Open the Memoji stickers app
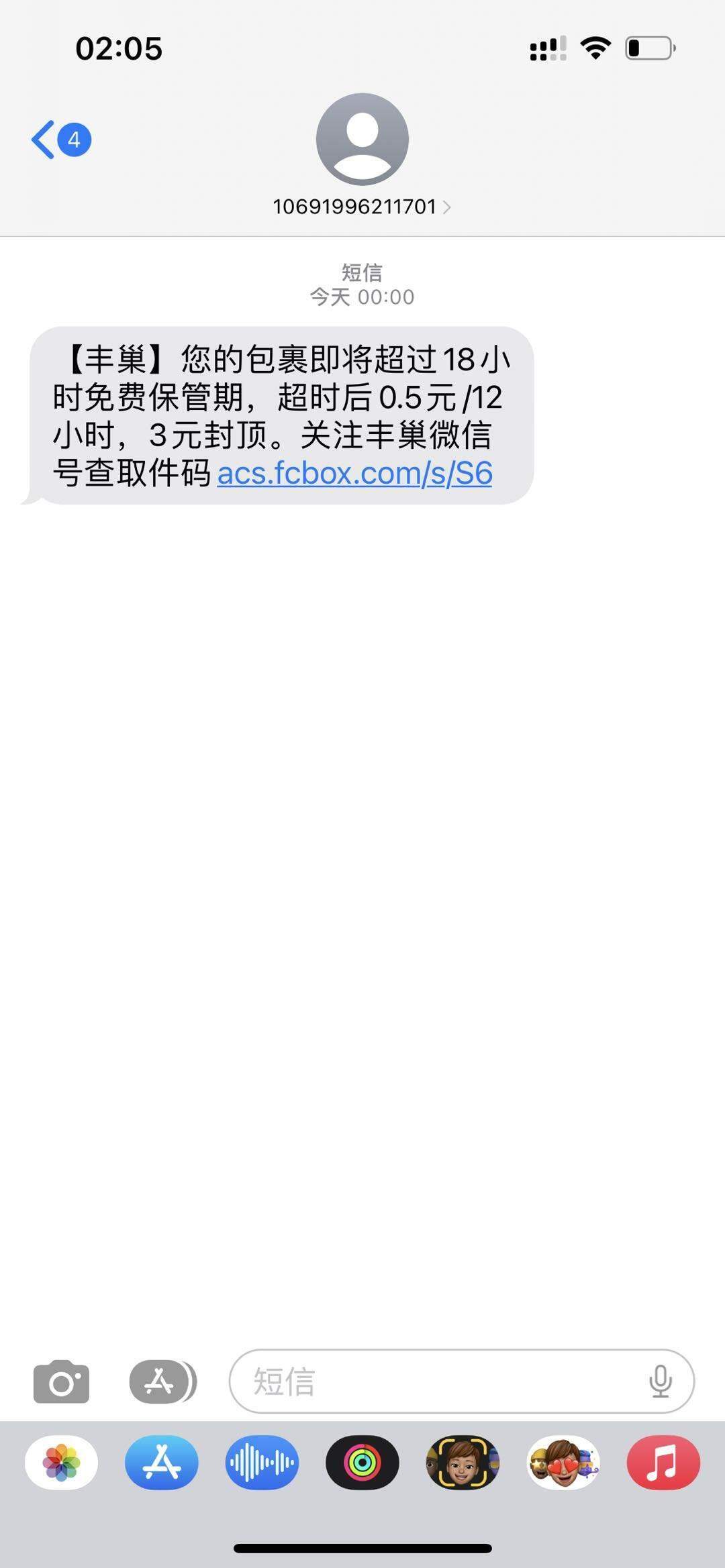Screen dimensions: 725x1568 [563, 1462]
